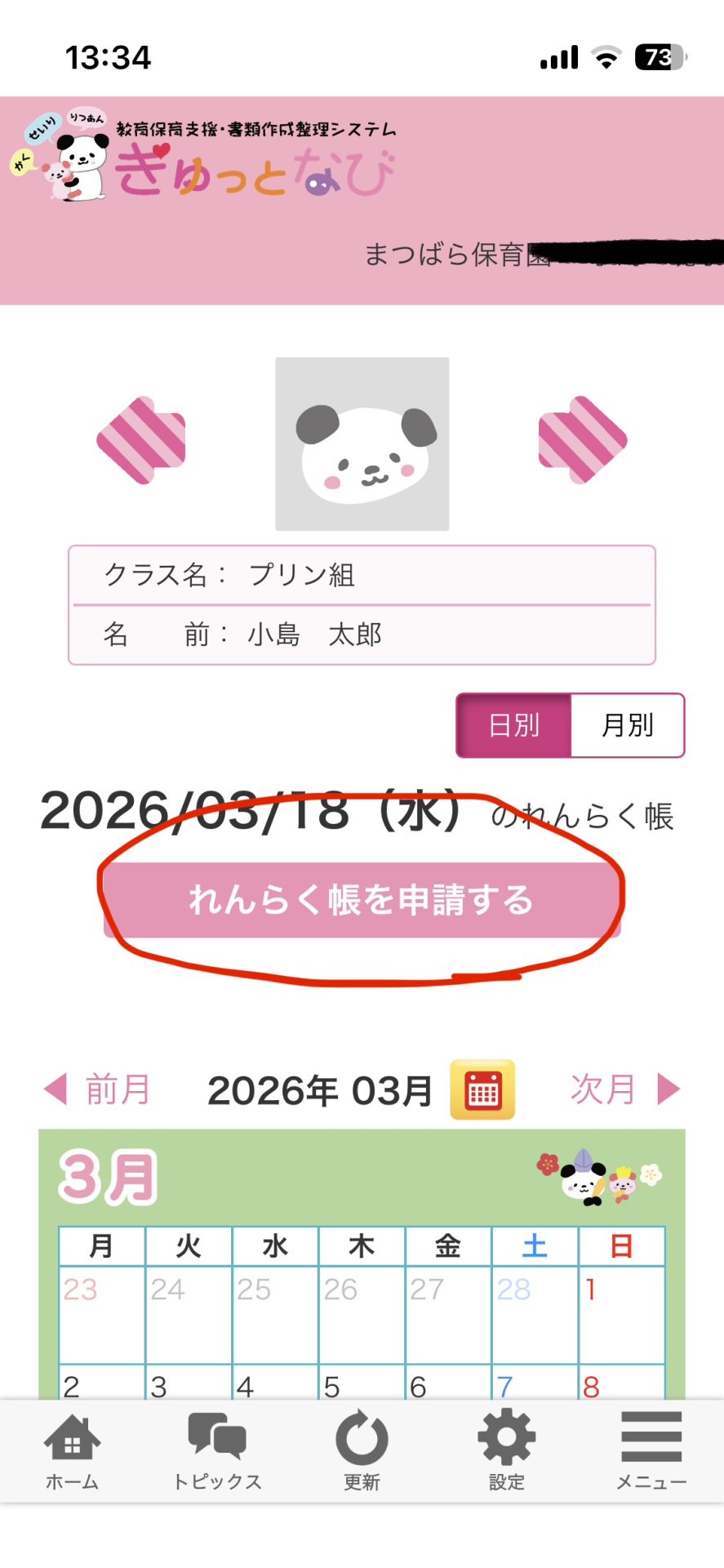Switch to the 月別 monthly view
This screenshot has height=1568, width=724.
[627, 725]
